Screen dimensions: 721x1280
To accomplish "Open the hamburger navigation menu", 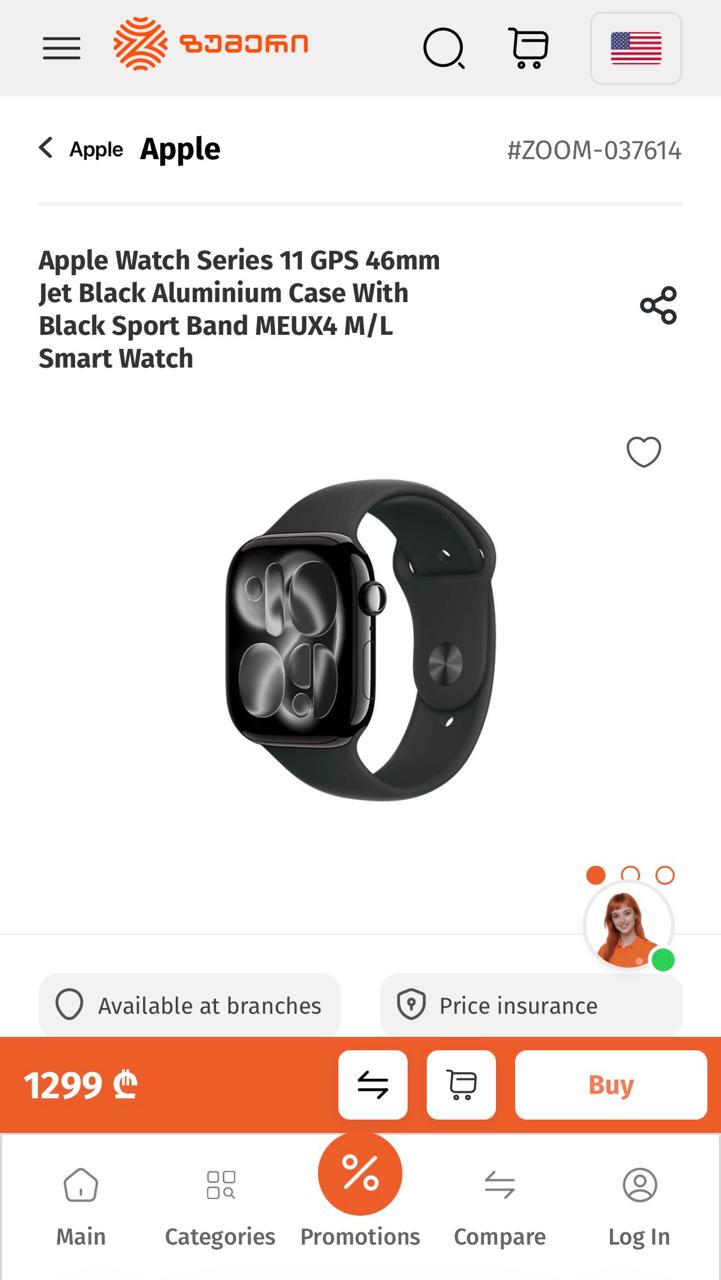I will (x=61, y=47).
